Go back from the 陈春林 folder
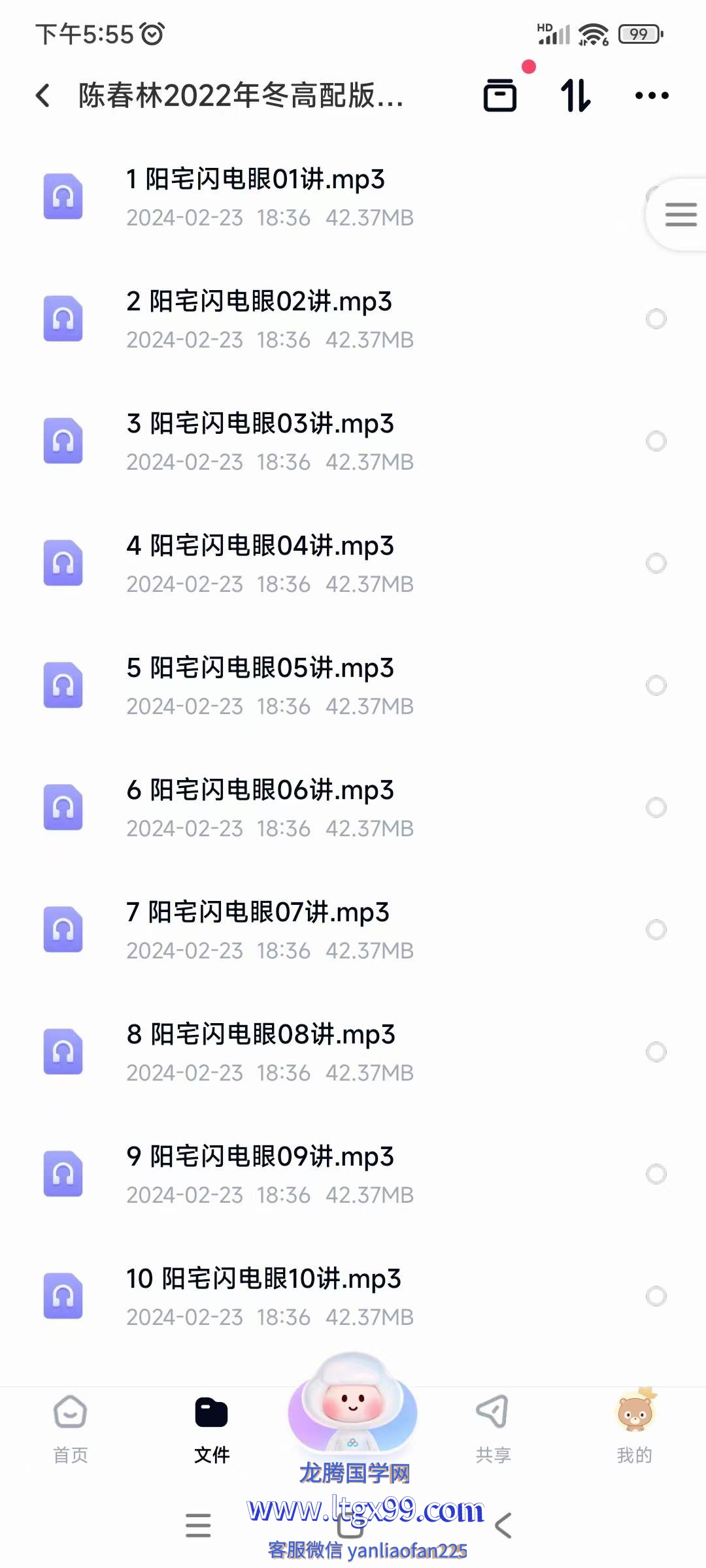The image size is (706, 1568). click(43, 95)
